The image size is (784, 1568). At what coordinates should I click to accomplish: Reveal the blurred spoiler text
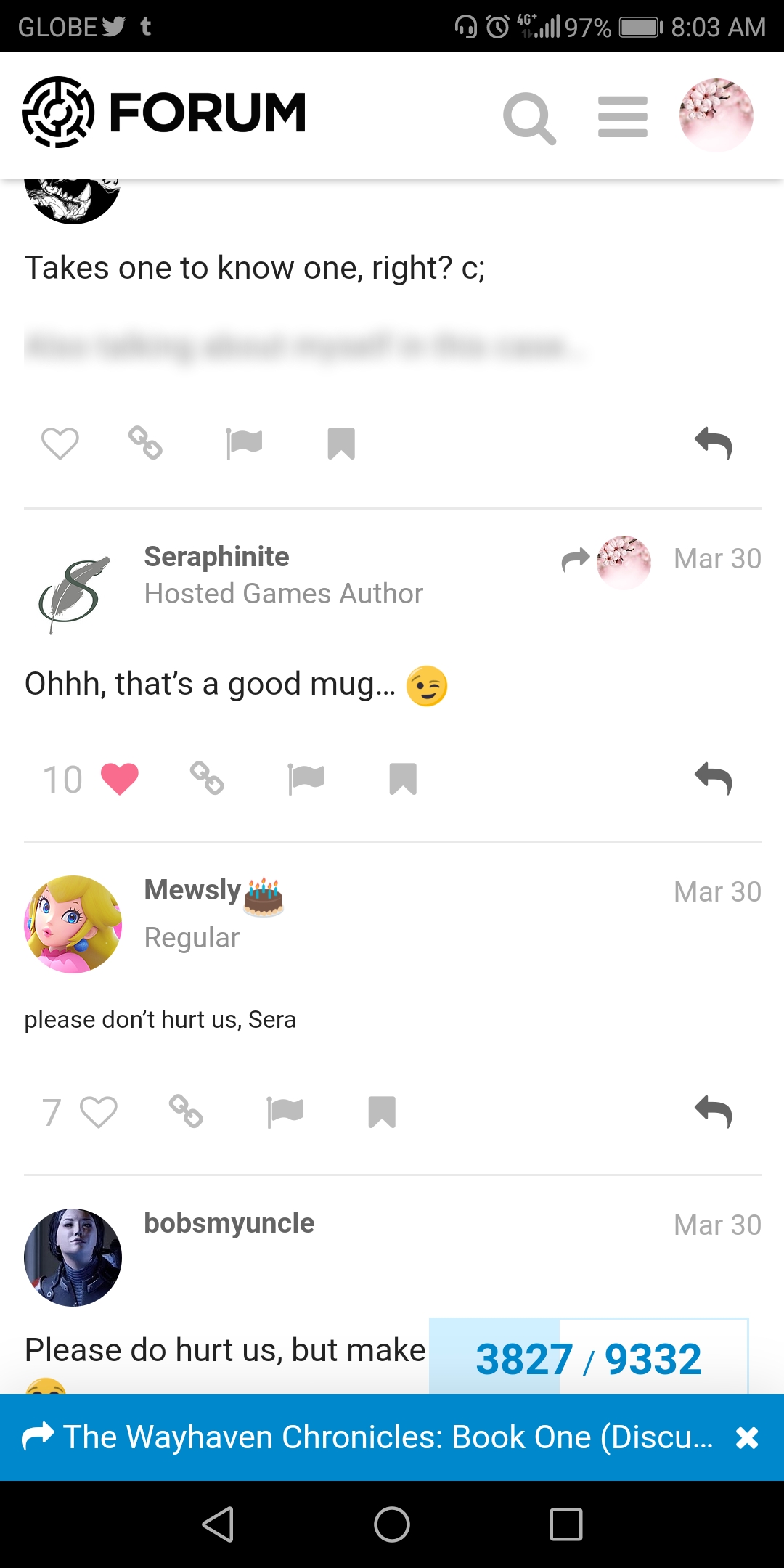coord(305,346)
